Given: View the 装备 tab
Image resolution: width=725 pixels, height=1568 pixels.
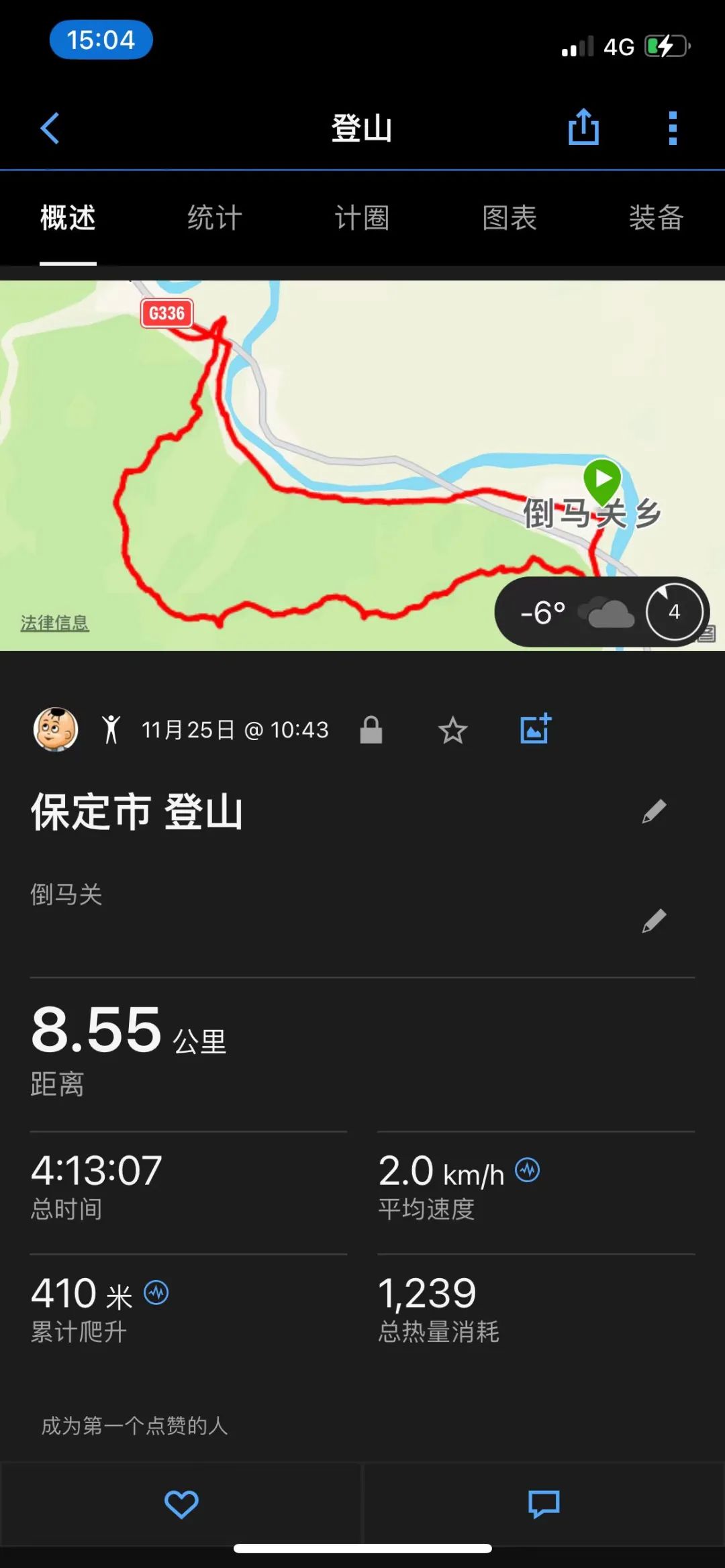Looking at the screenshot, I should 657,218.
